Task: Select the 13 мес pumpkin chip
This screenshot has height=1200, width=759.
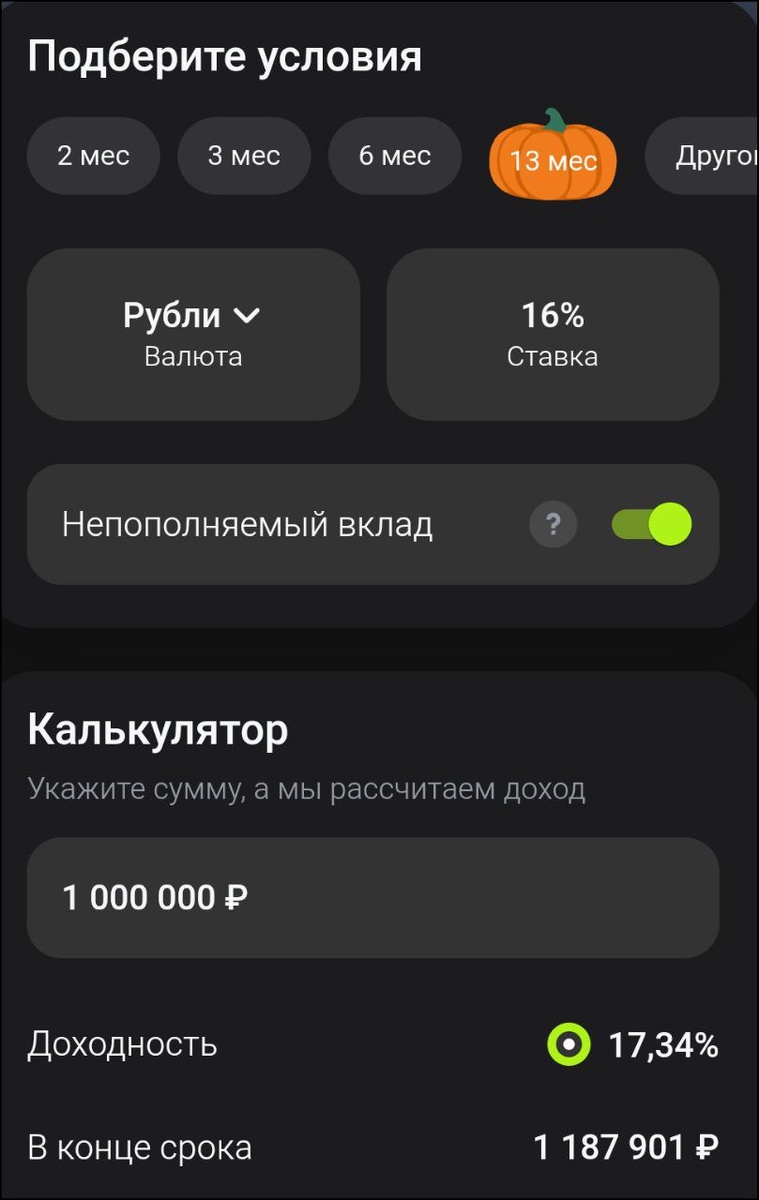Action: (552, 160)
